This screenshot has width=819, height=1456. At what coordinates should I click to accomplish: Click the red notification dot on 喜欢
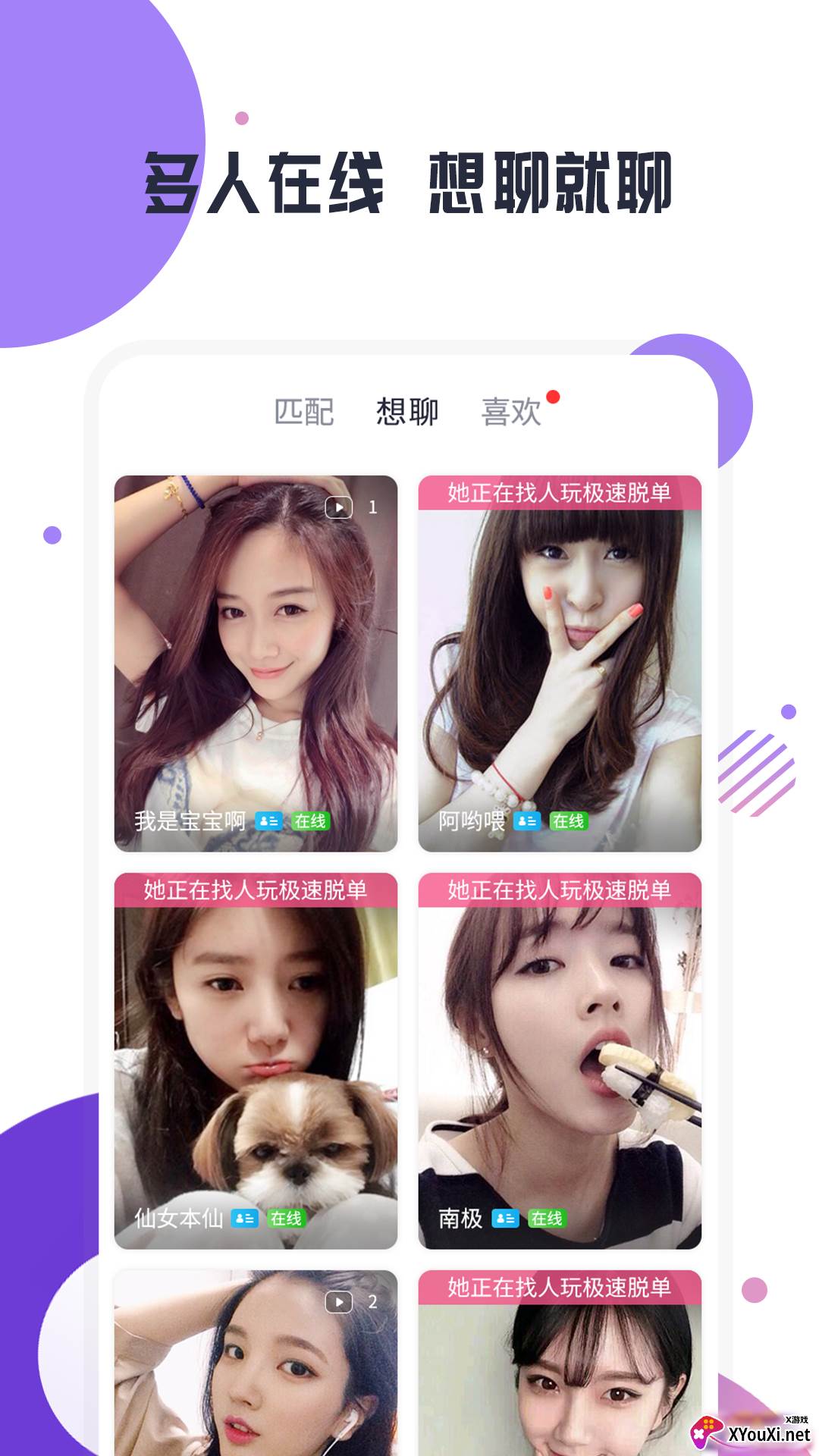[554, 395]
